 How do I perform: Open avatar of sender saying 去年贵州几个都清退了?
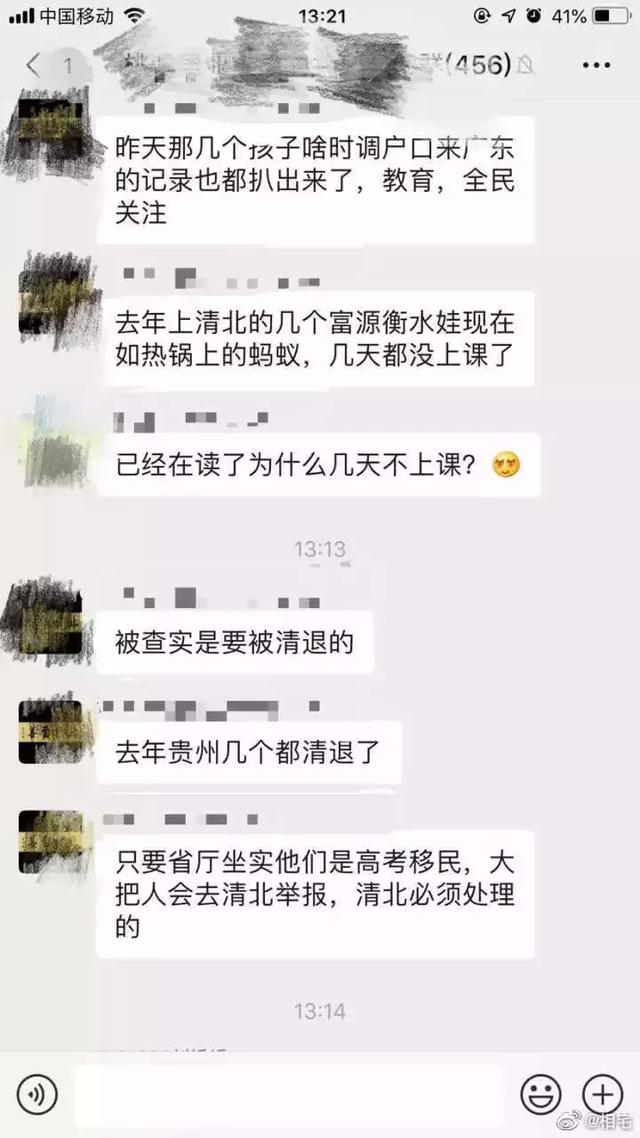[x=51, y=733]
